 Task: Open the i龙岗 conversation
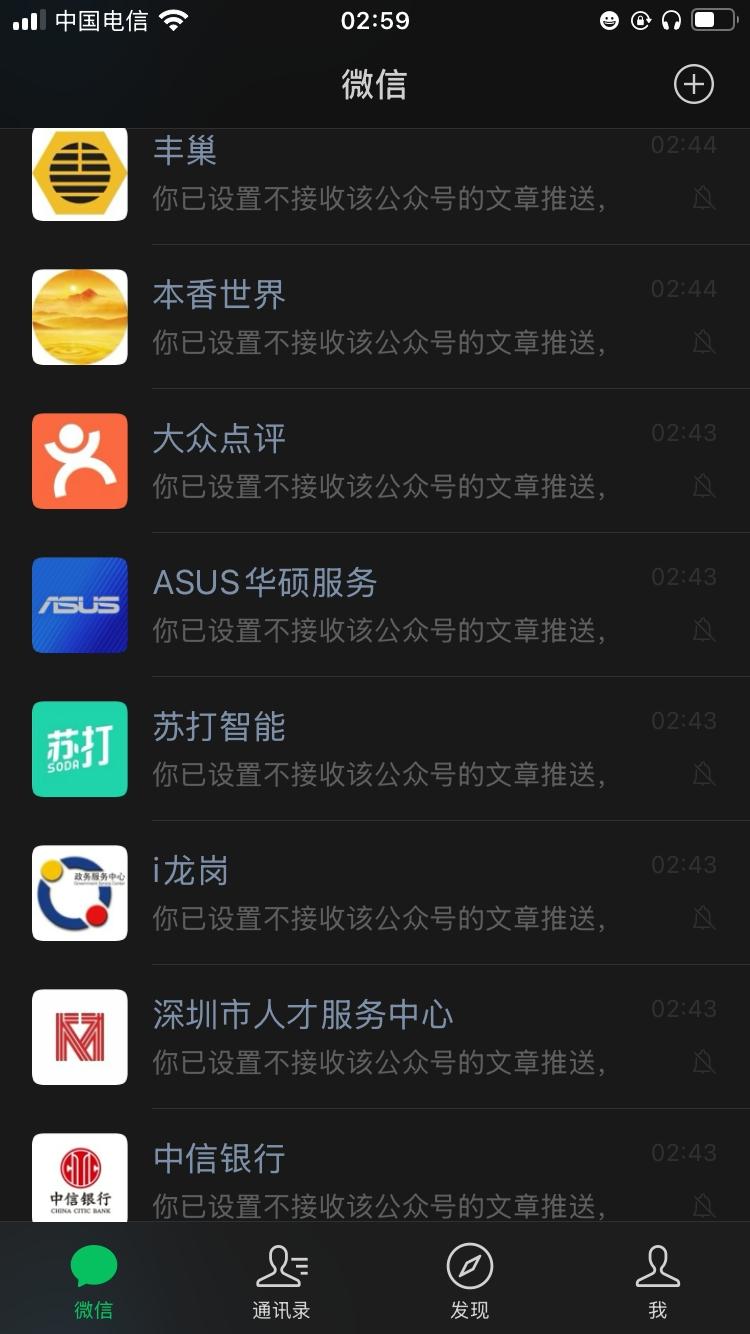375,893
